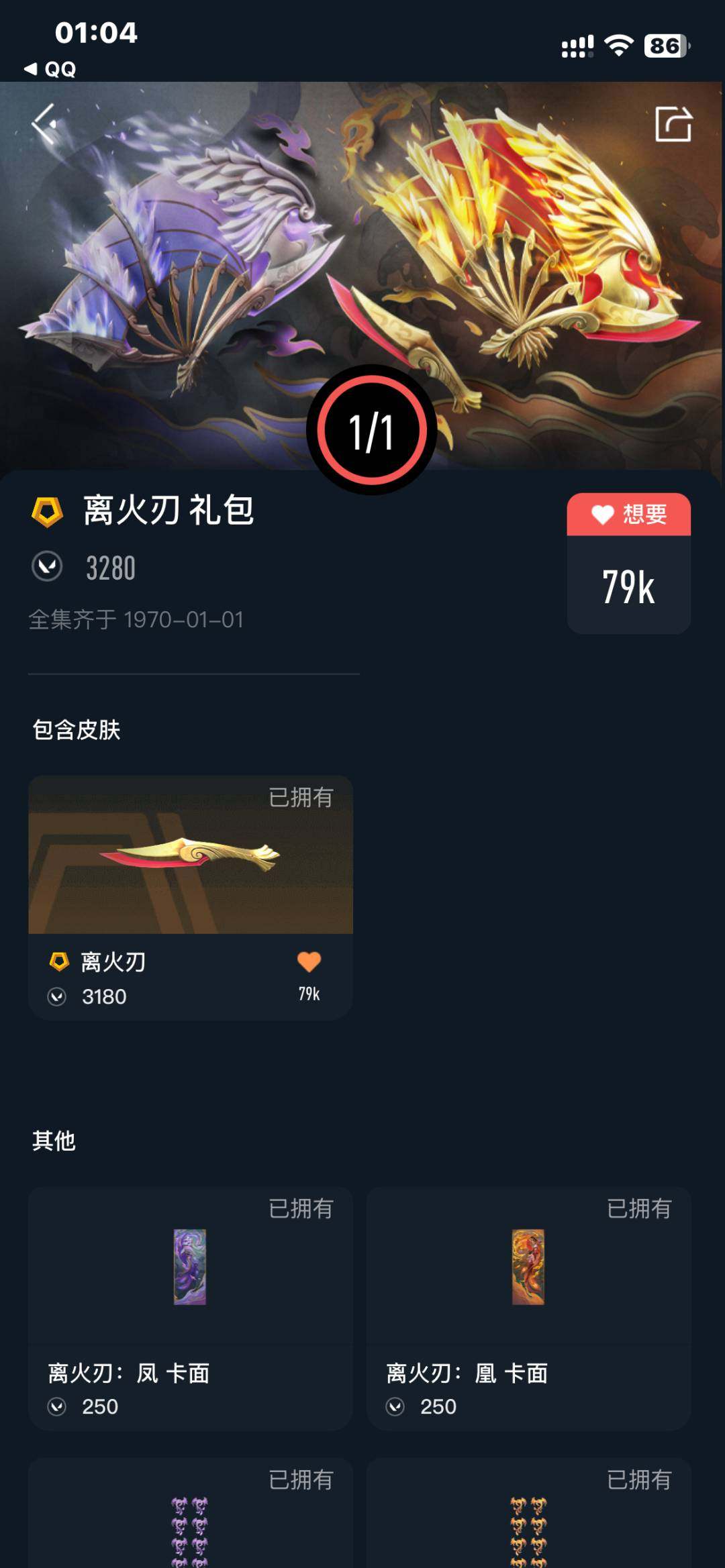
Task: Tap ◀ QQ to return to QQ
Action: (47, 67)
